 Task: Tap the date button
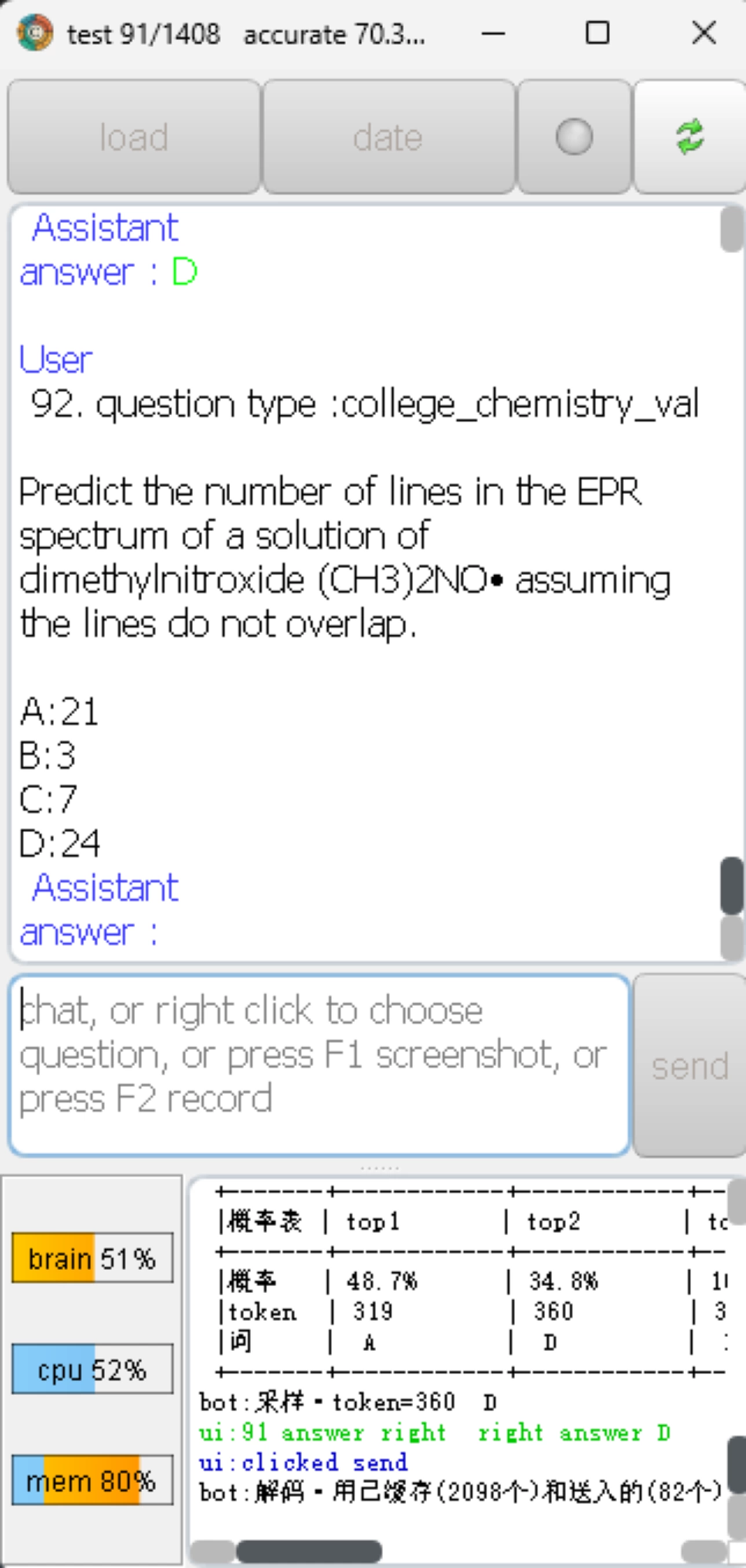click(389, 137)
